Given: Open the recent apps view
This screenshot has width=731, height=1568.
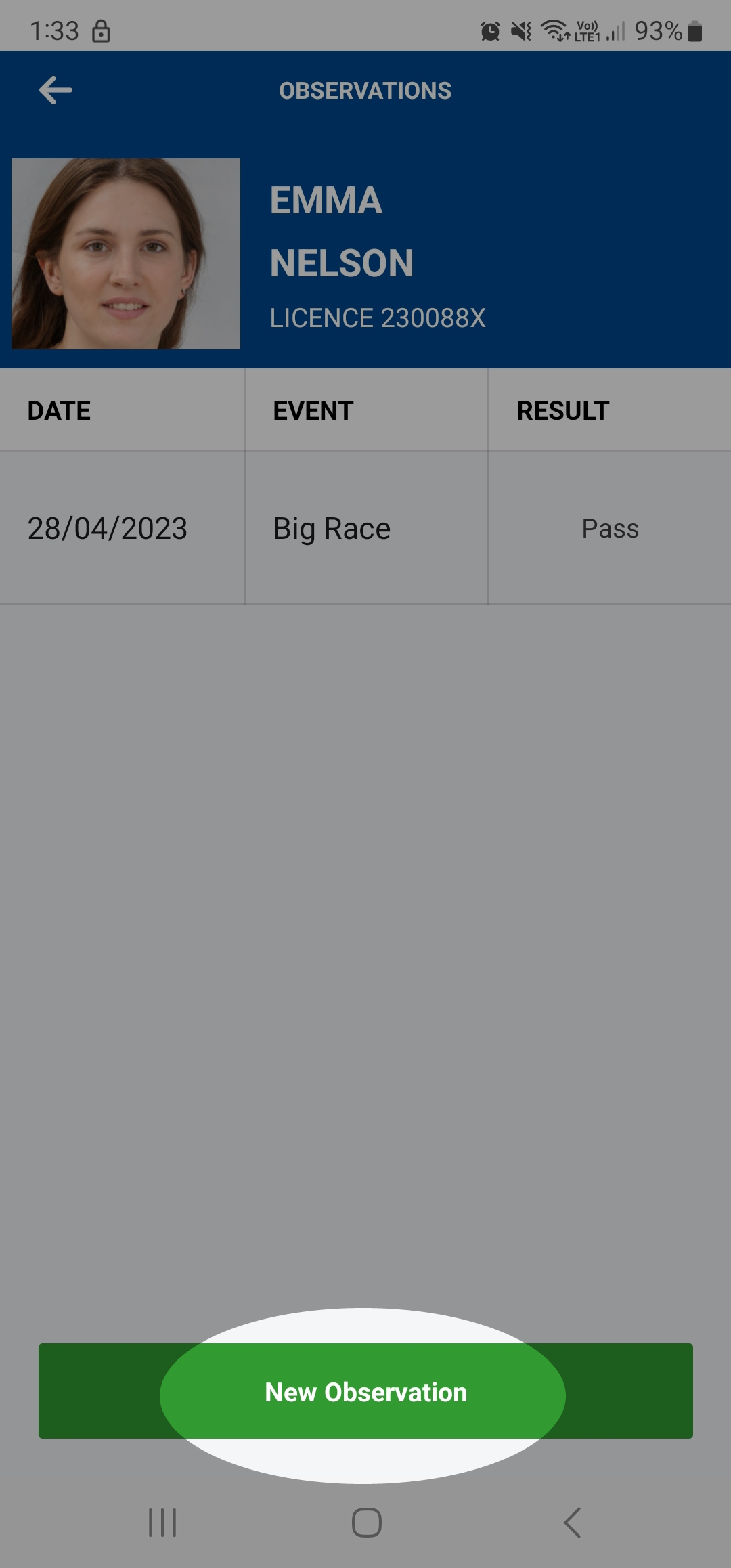Looking at the screenshot, I should [162, 1523].
